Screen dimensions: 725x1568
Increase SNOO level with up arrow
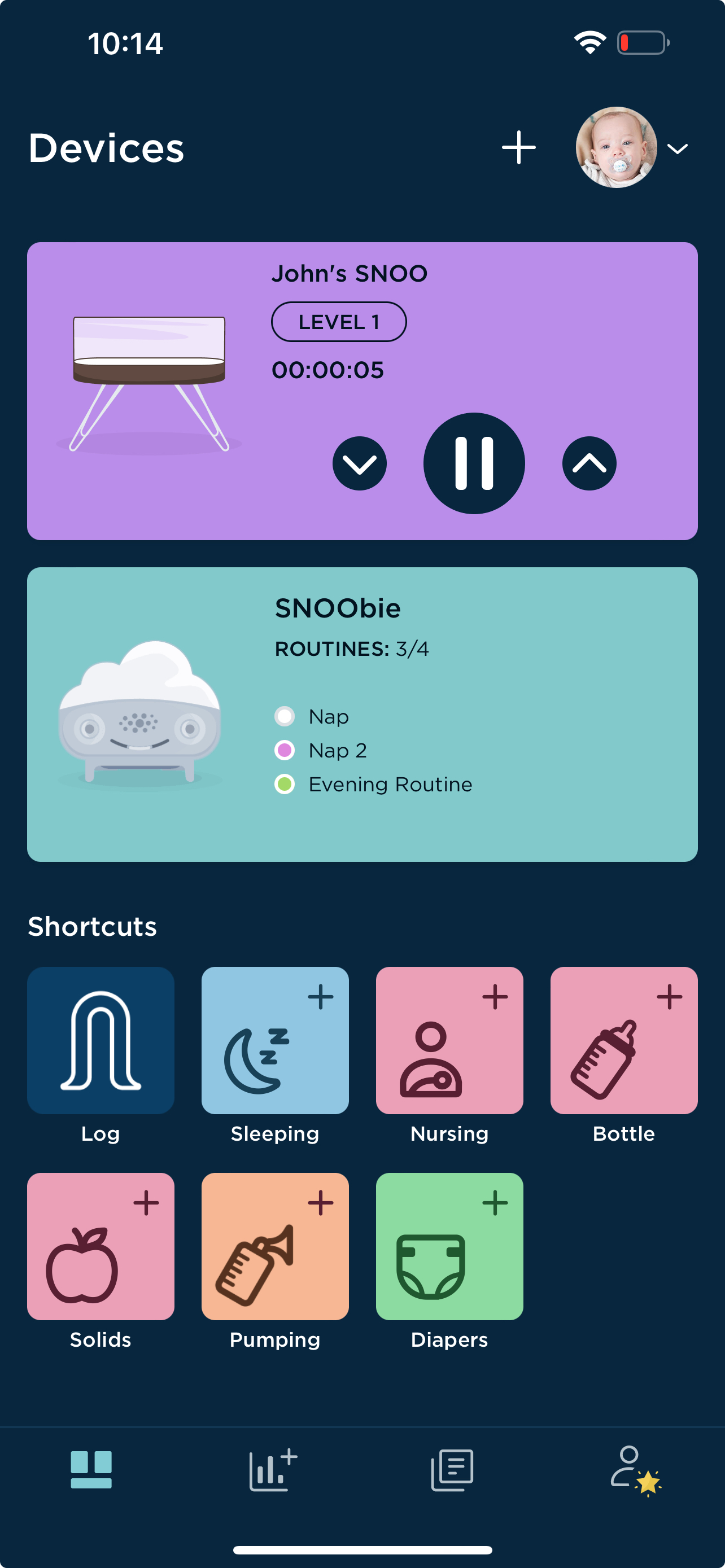pos(589,463)
